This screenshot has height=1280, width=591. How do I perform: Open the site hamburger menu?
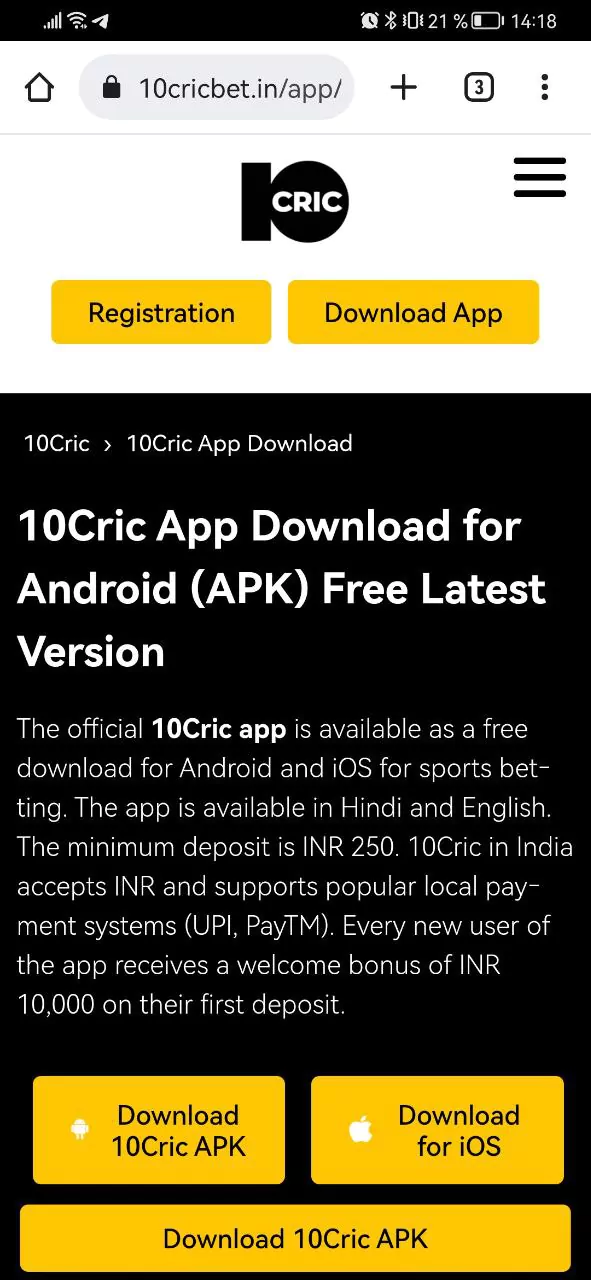tap(540, 178)
